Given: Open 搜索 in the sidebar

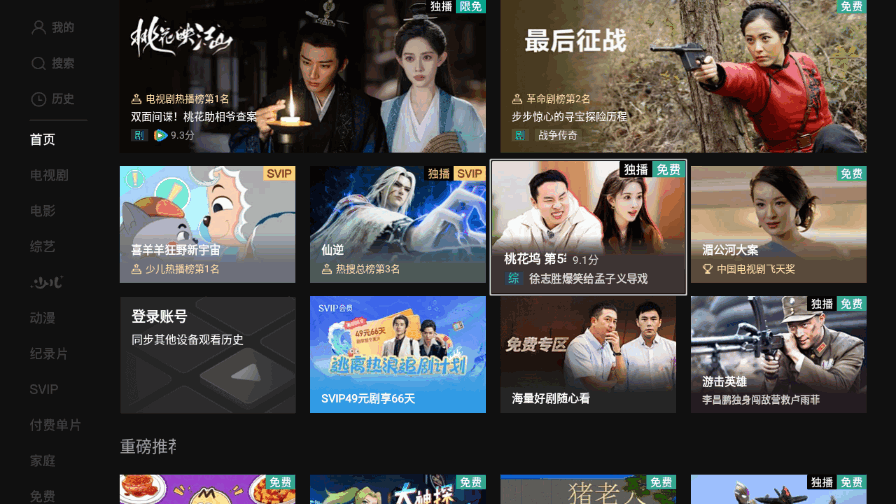Looking at the screenshot, I should click(x=52, y=63).
